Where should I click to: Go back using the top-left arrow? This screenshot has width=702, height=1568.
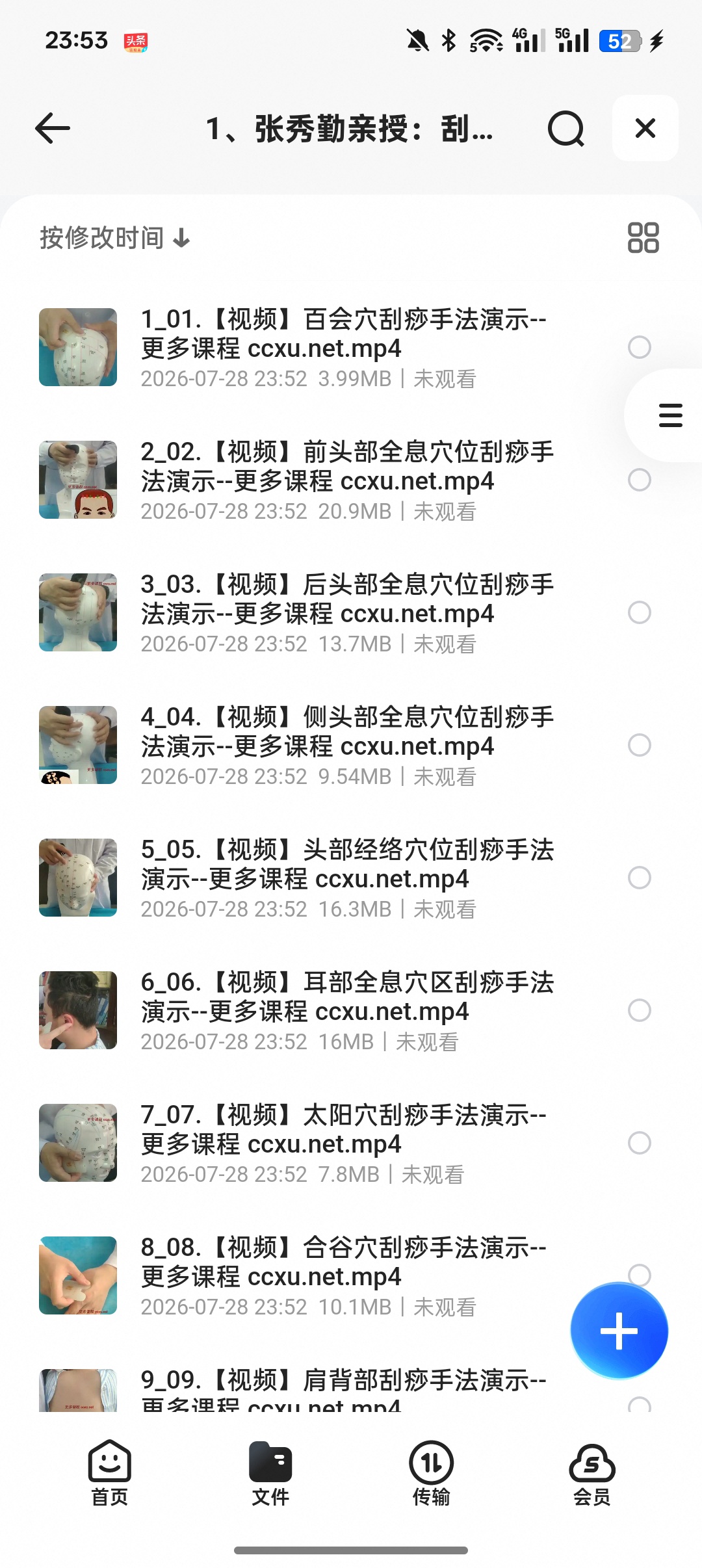tap(53, 128)
